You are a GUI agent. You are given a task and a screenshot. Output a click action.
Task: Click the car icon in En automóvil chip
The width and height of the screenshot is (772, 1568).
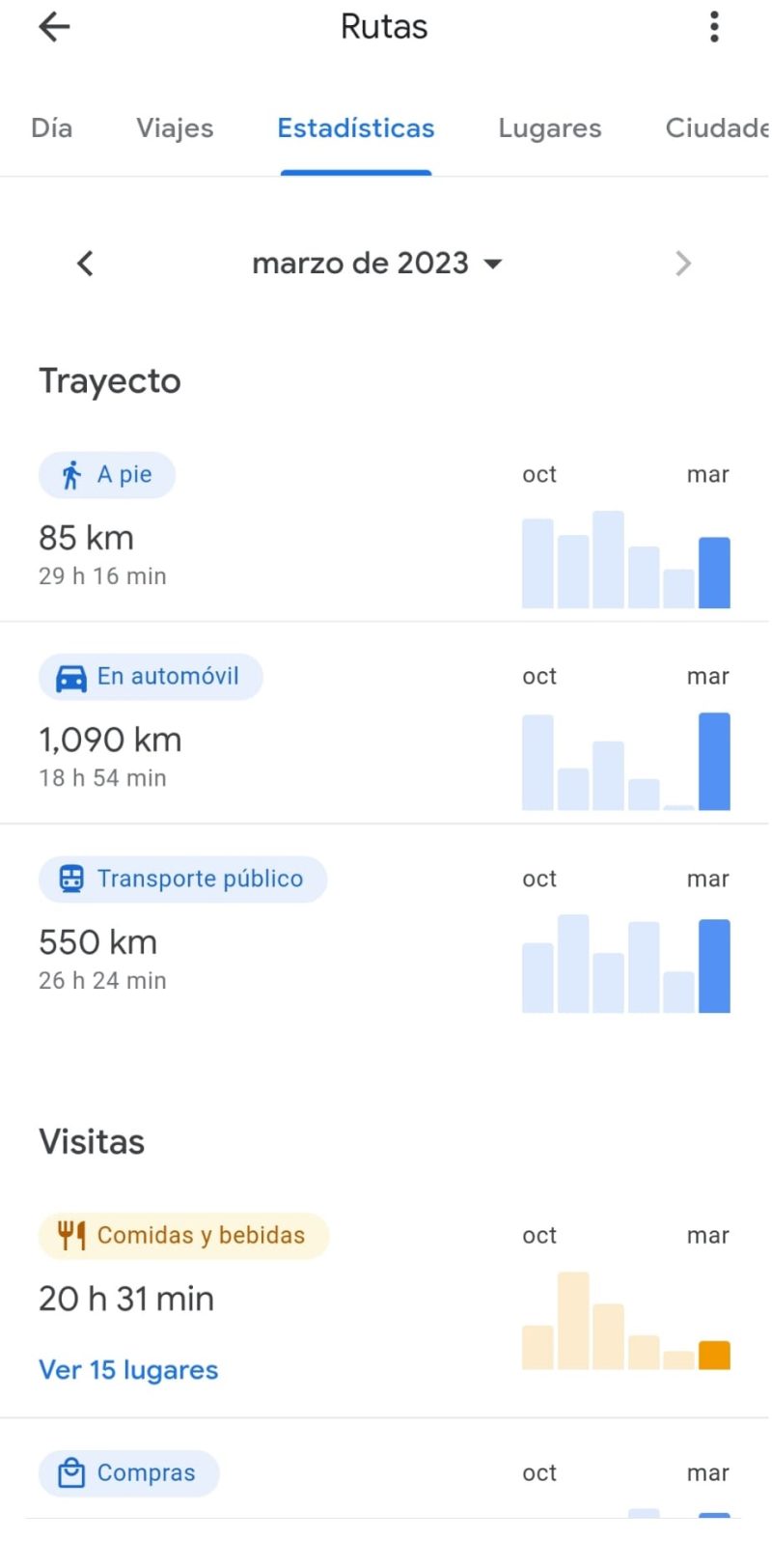click(69, 677)
